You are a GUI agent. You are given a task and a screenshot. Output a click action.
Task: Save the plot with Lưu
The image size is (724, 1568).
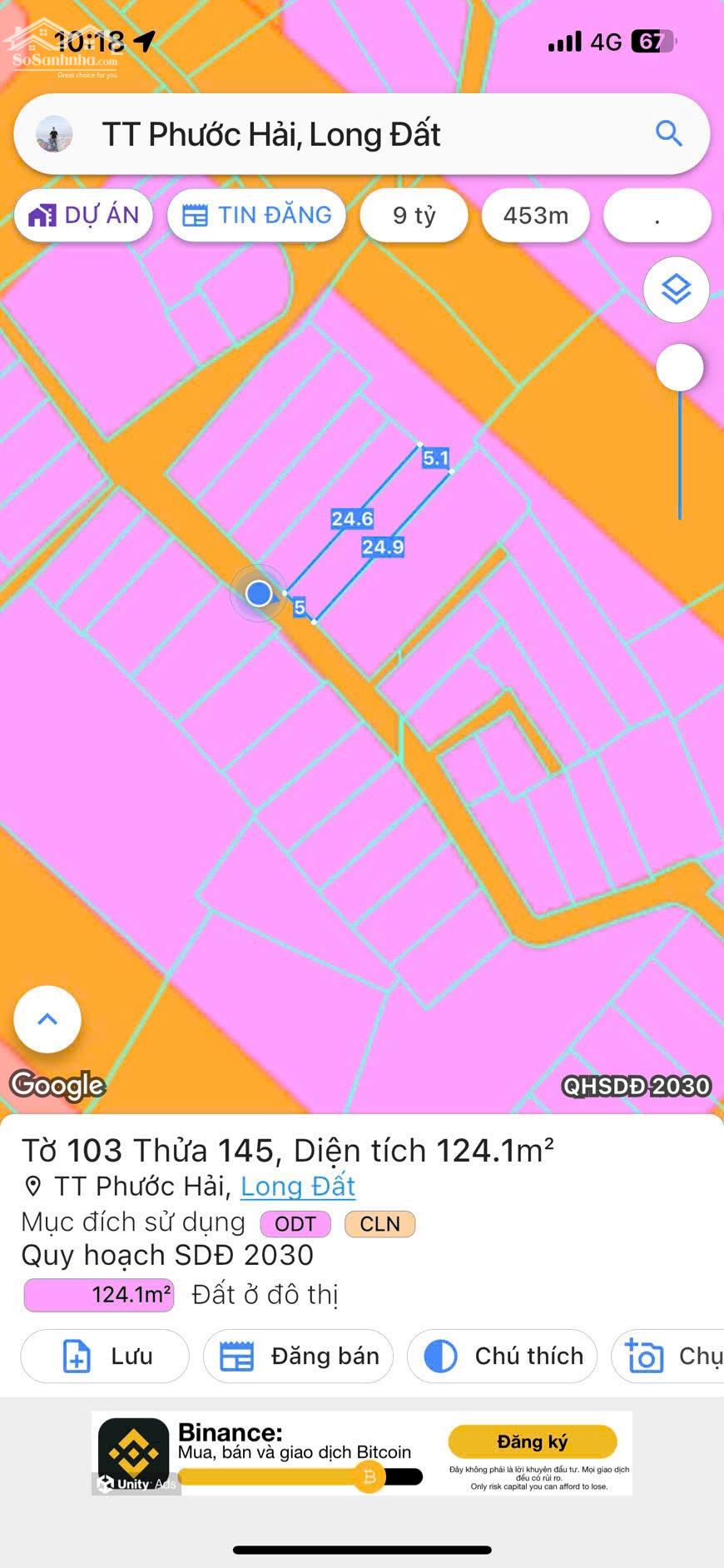click(105, 1356)
